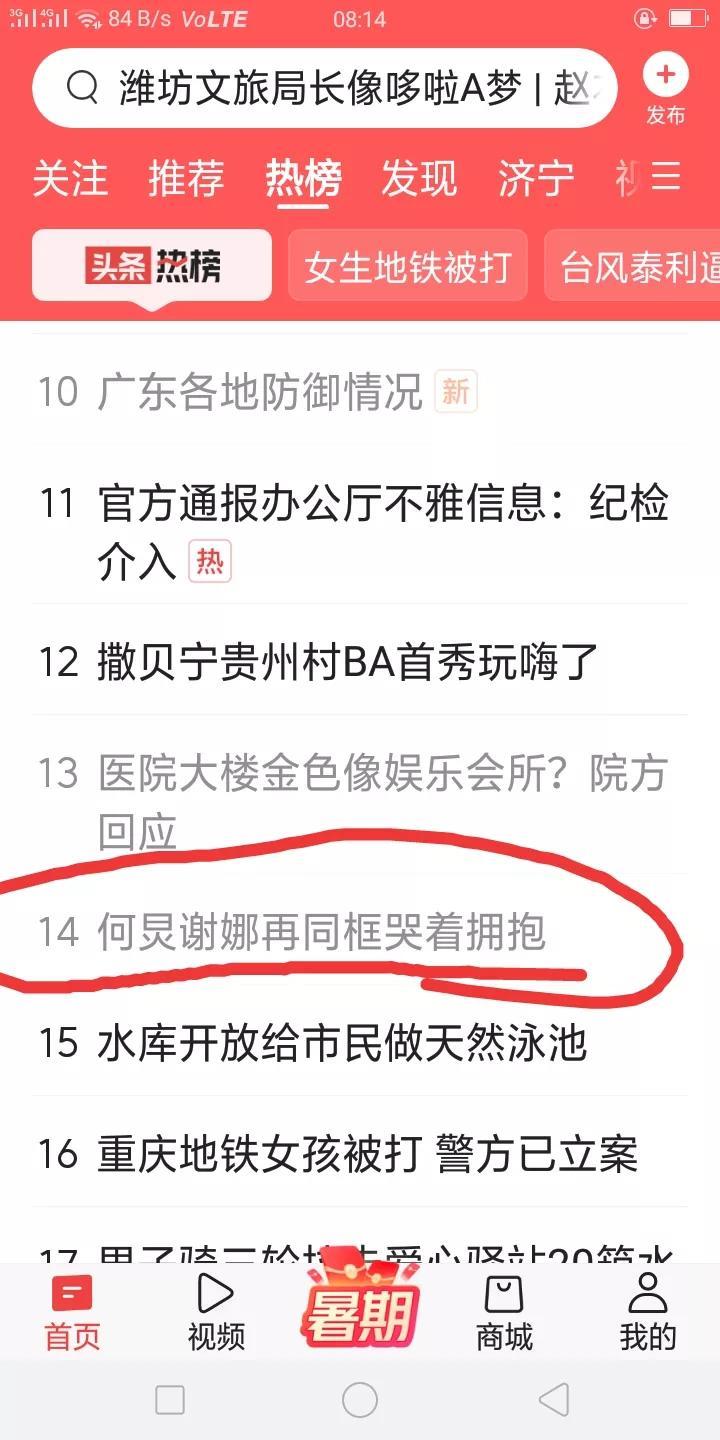Switch to the 推荐 tab

186,179
